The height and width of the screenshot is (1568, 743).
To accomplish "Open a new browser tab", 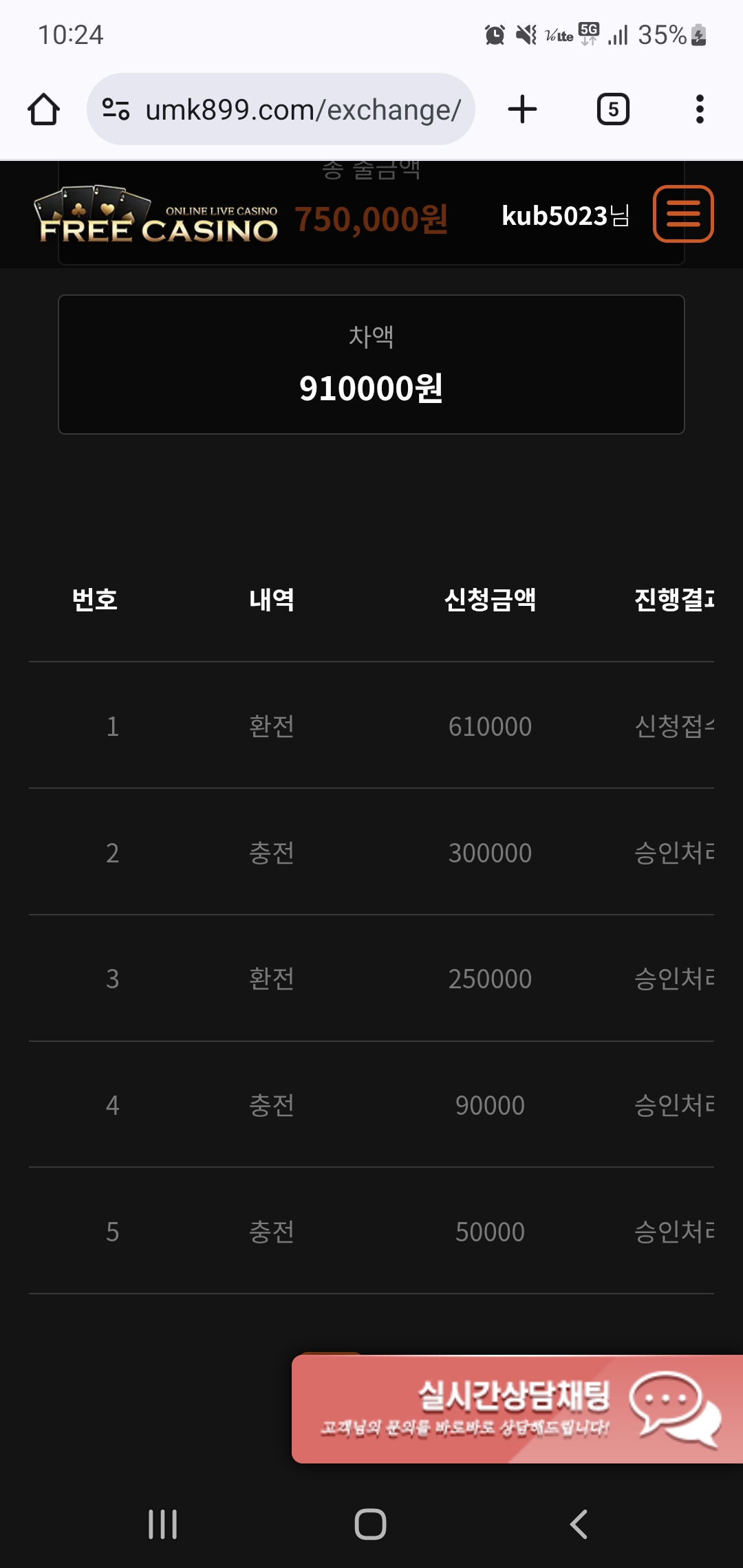I will pyautogui.click(x=522, y=109).
